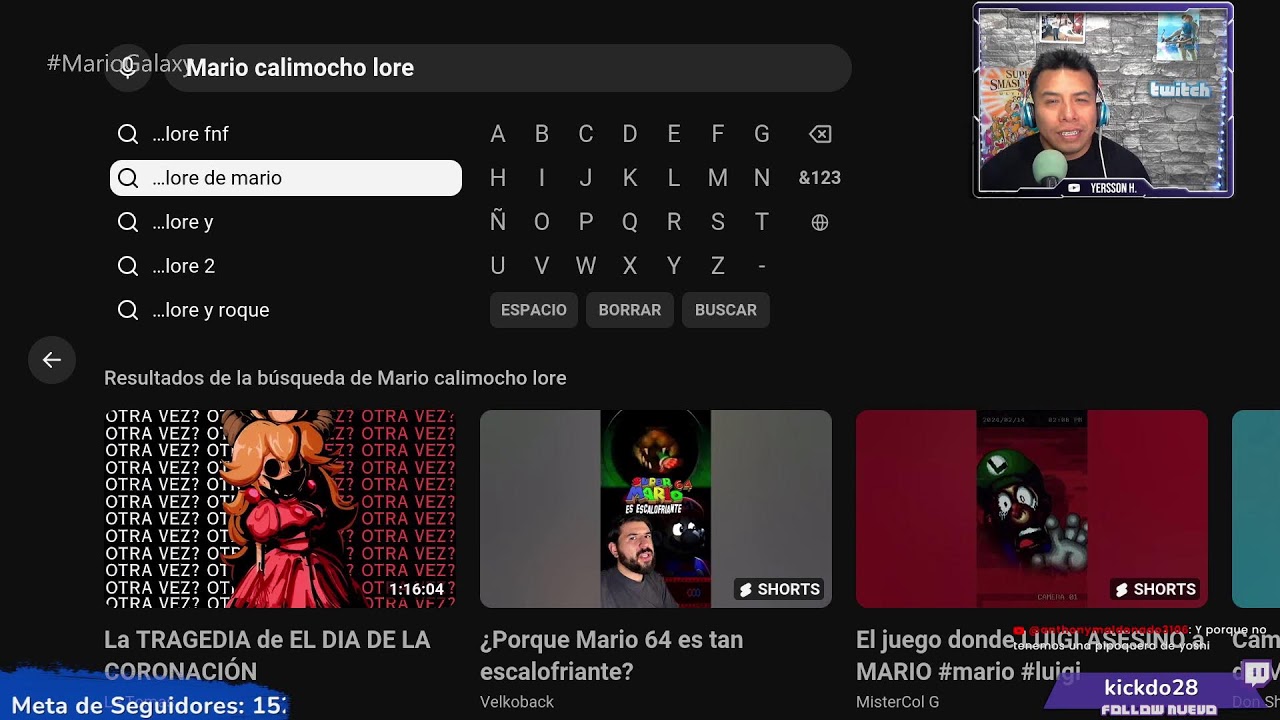Select the suggestion '...lore 2'
Viewport: 1280px width, 720px height.
(286, 266)
